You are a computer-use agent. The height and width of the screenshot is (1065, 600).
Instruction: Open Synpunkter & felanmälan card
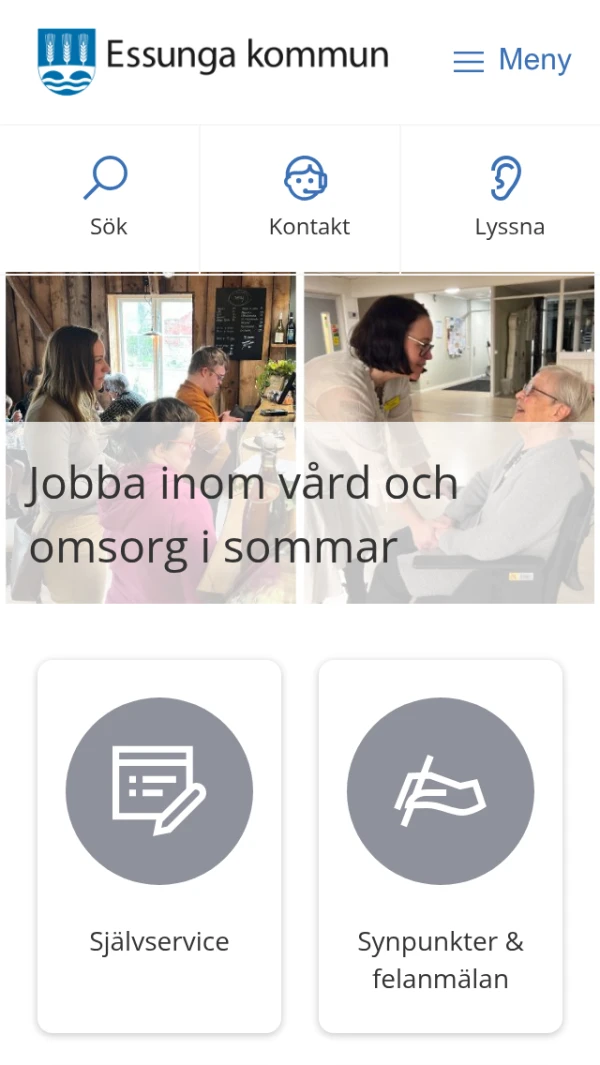[440, 845]
